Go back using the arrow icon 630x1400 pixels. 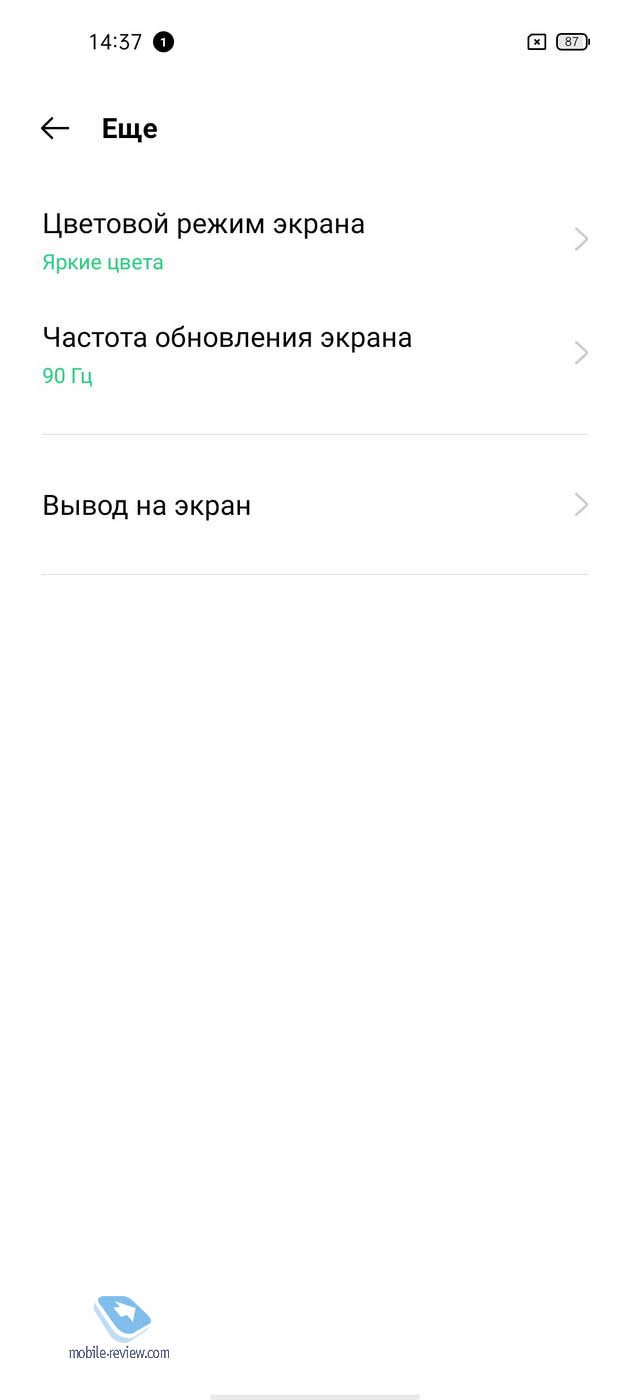(55, 128)
